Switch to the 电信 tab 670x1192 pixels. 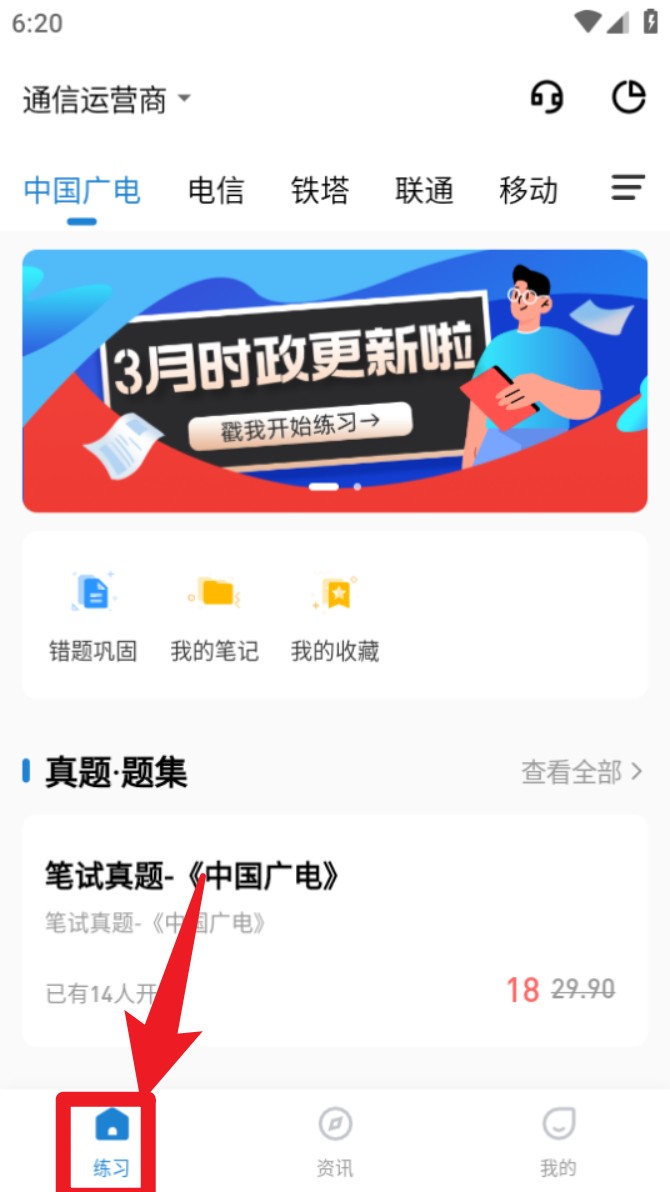tap(216, 190)
